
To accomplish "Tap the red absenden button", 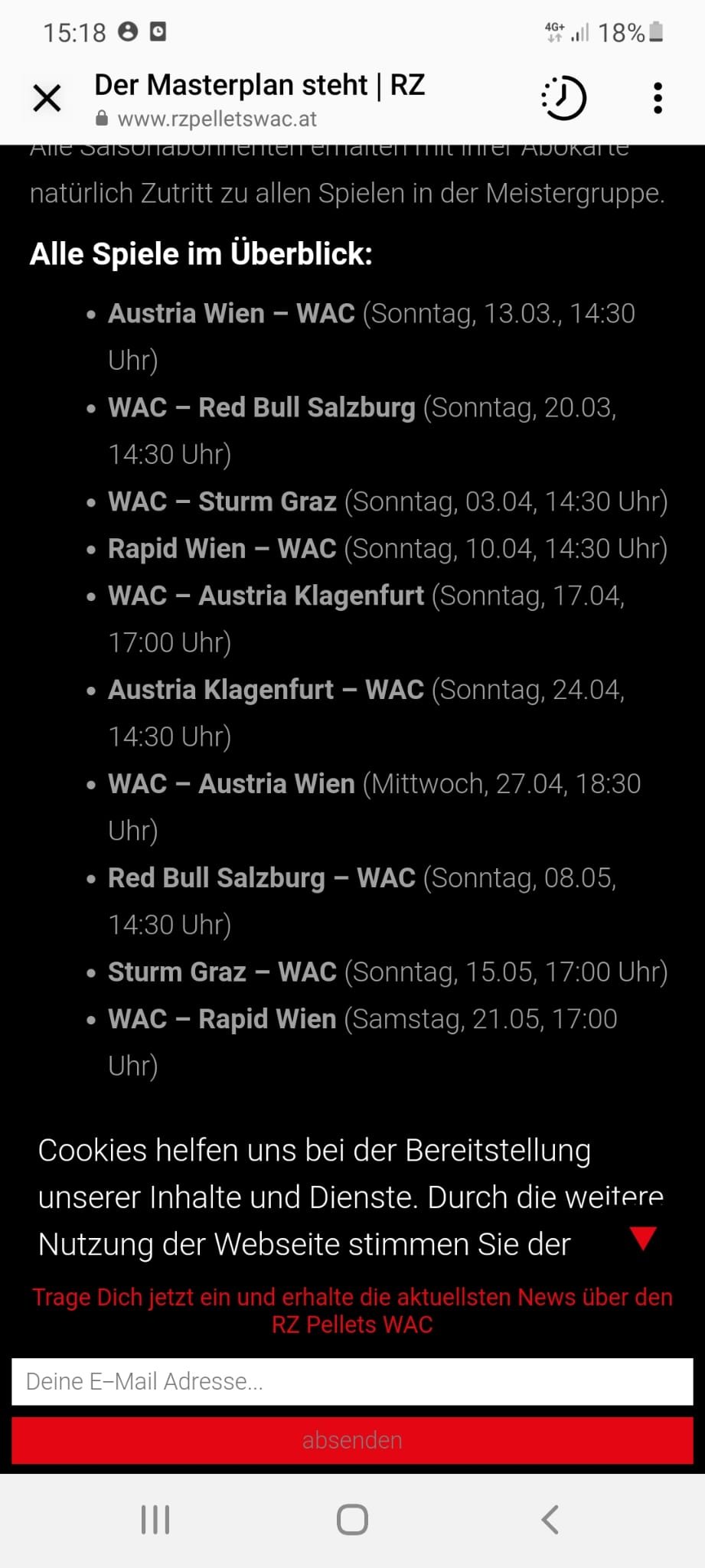I will tap(352, 1440).
